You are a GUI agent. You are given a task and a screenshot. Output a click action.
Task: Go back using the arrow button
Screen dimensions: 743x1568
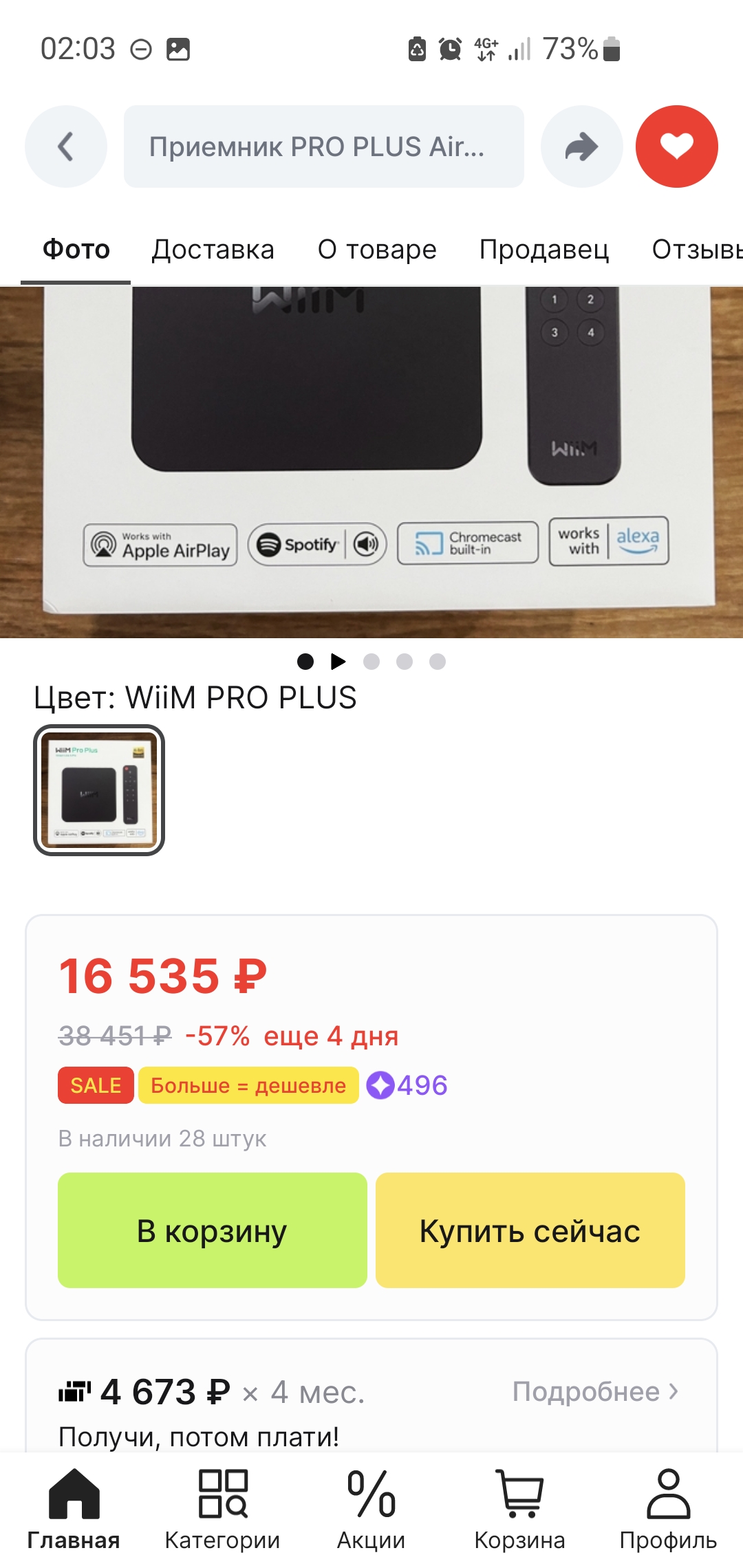click(66, 146)
